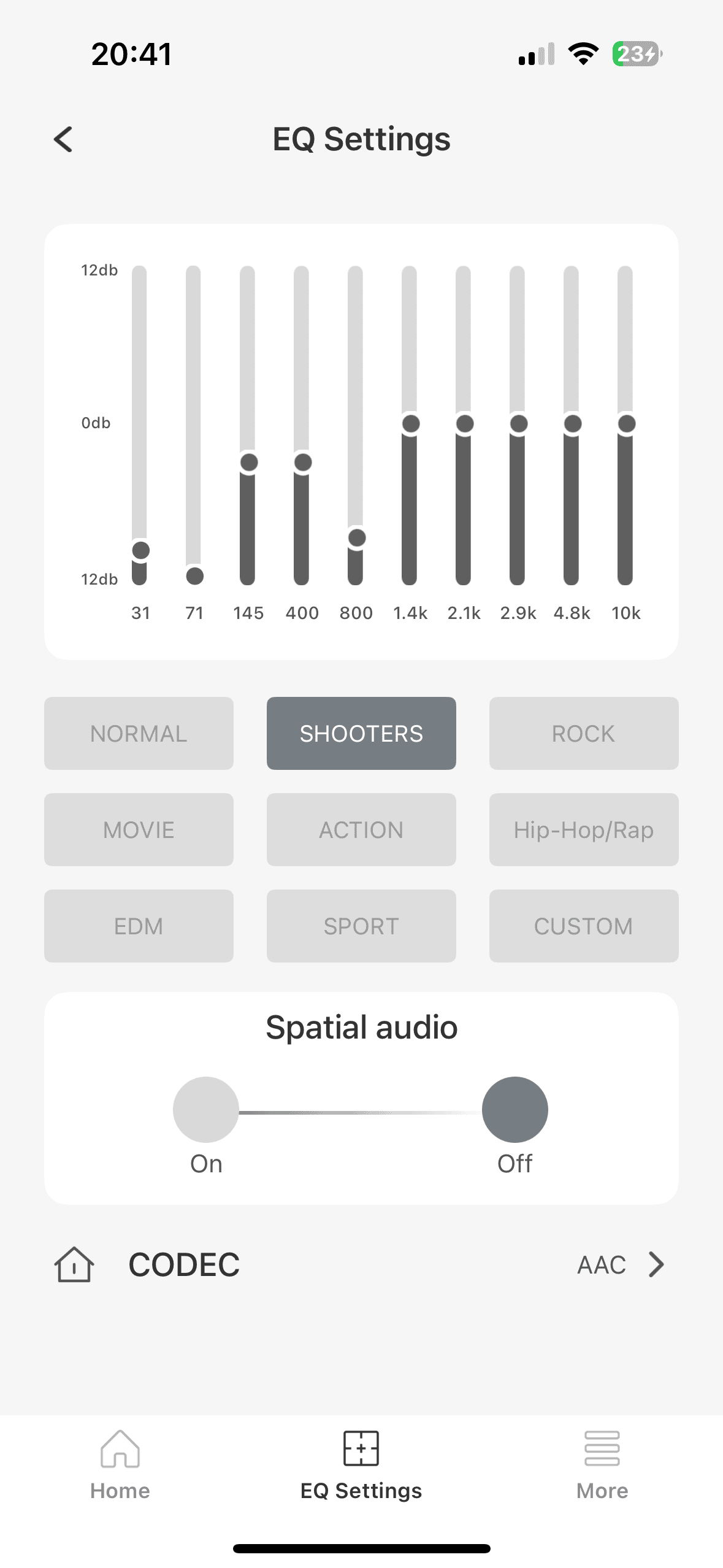Screen dimensions: 723x1568
Task: Tap the 145 Hz band slider
Action: tap(248, 425)
